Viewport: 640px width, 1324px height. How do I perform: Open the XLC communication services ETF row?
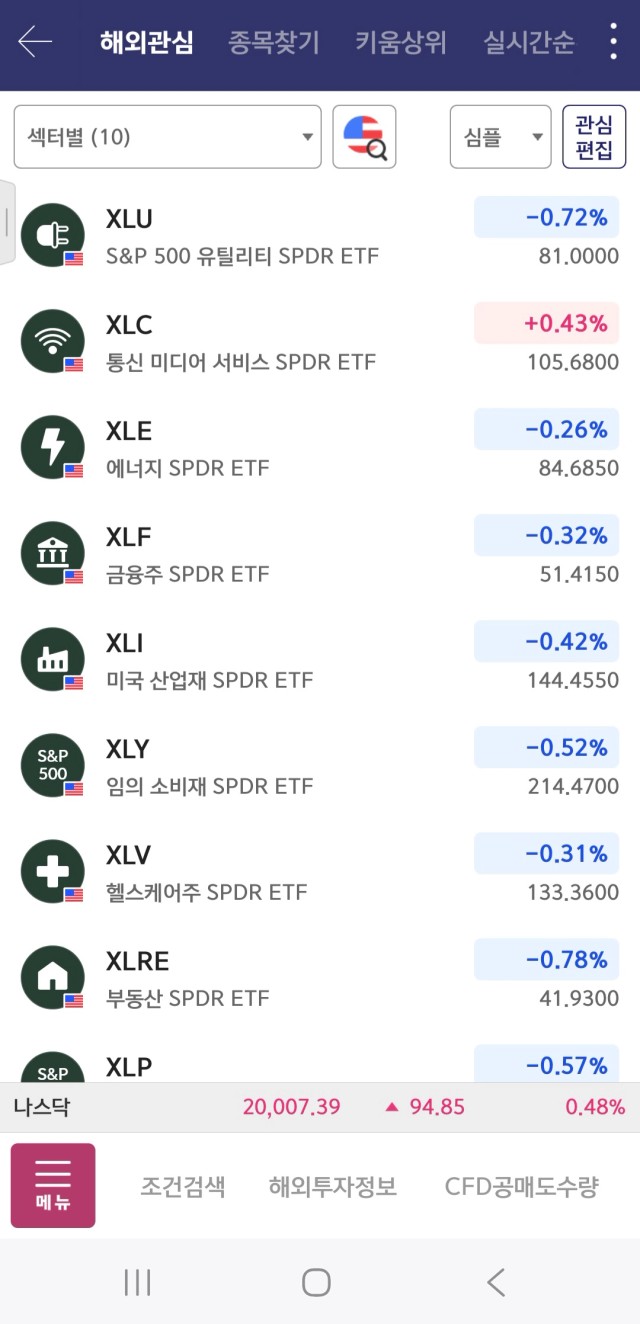coord(320,341)
